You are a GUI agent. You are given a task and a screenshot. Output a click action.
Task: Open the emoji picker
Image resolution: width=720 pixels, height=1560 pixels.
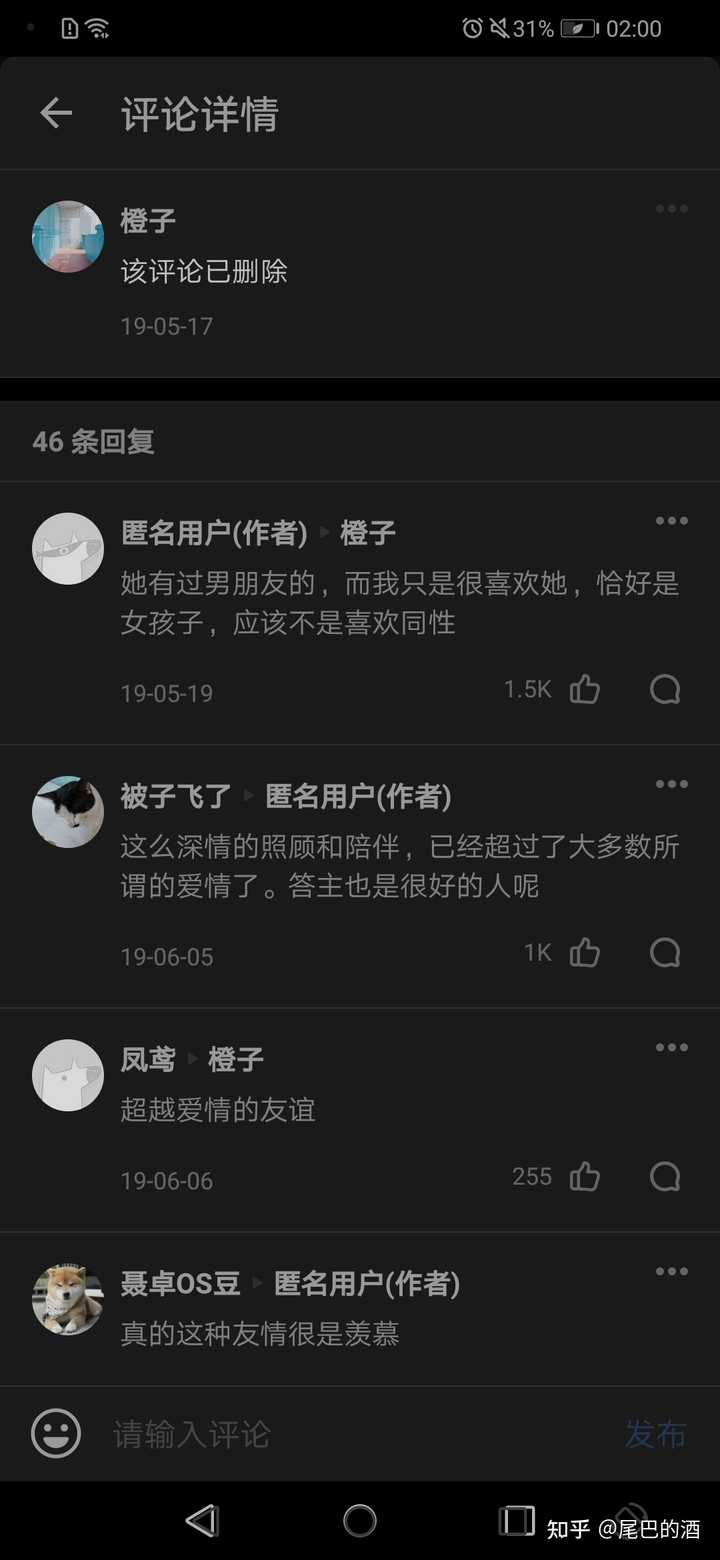(x=56, y=1434)
